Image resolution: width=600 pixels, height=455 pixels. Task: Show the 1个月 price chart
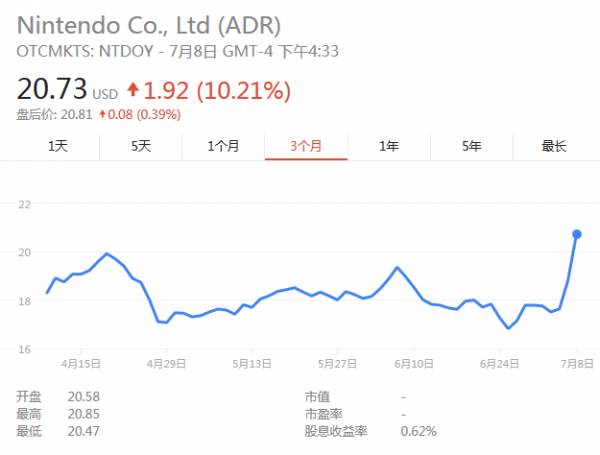point(223,146)
